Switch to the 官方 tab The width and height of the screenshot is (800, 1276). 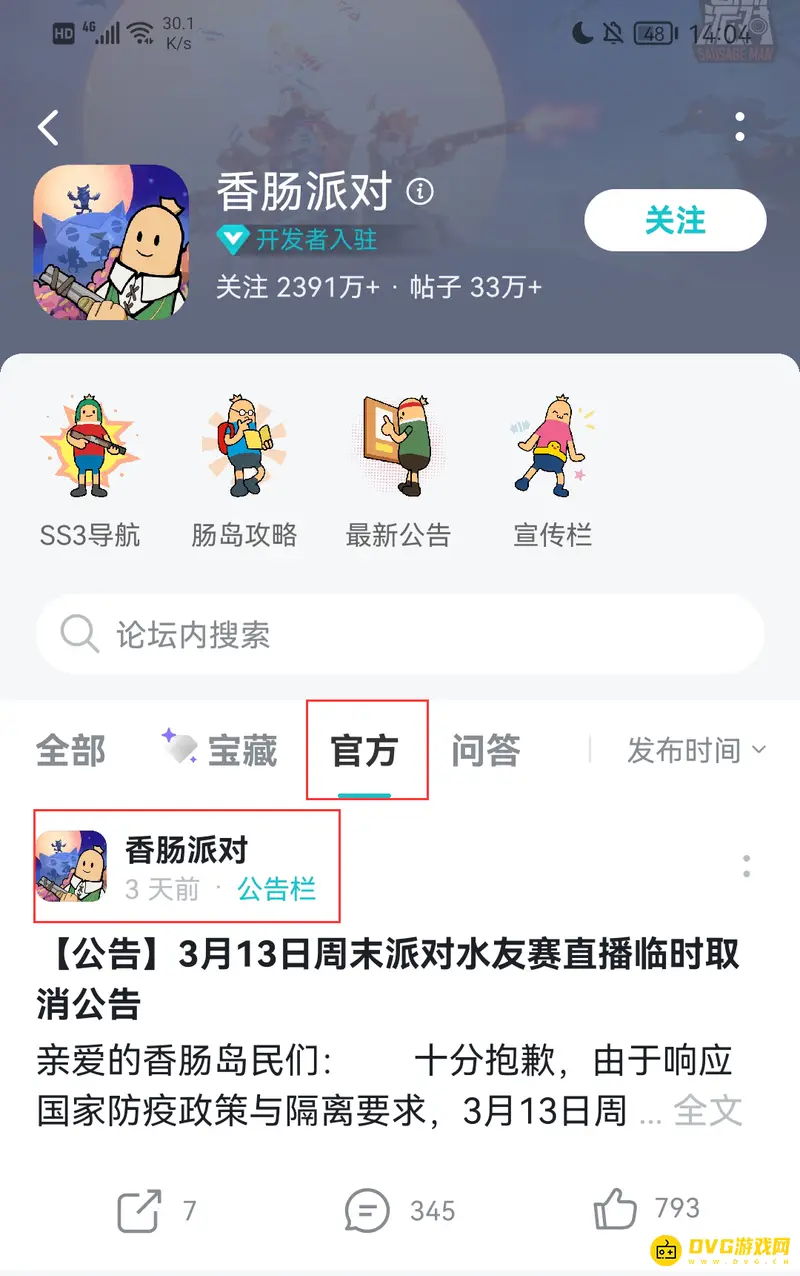point(367,750)
